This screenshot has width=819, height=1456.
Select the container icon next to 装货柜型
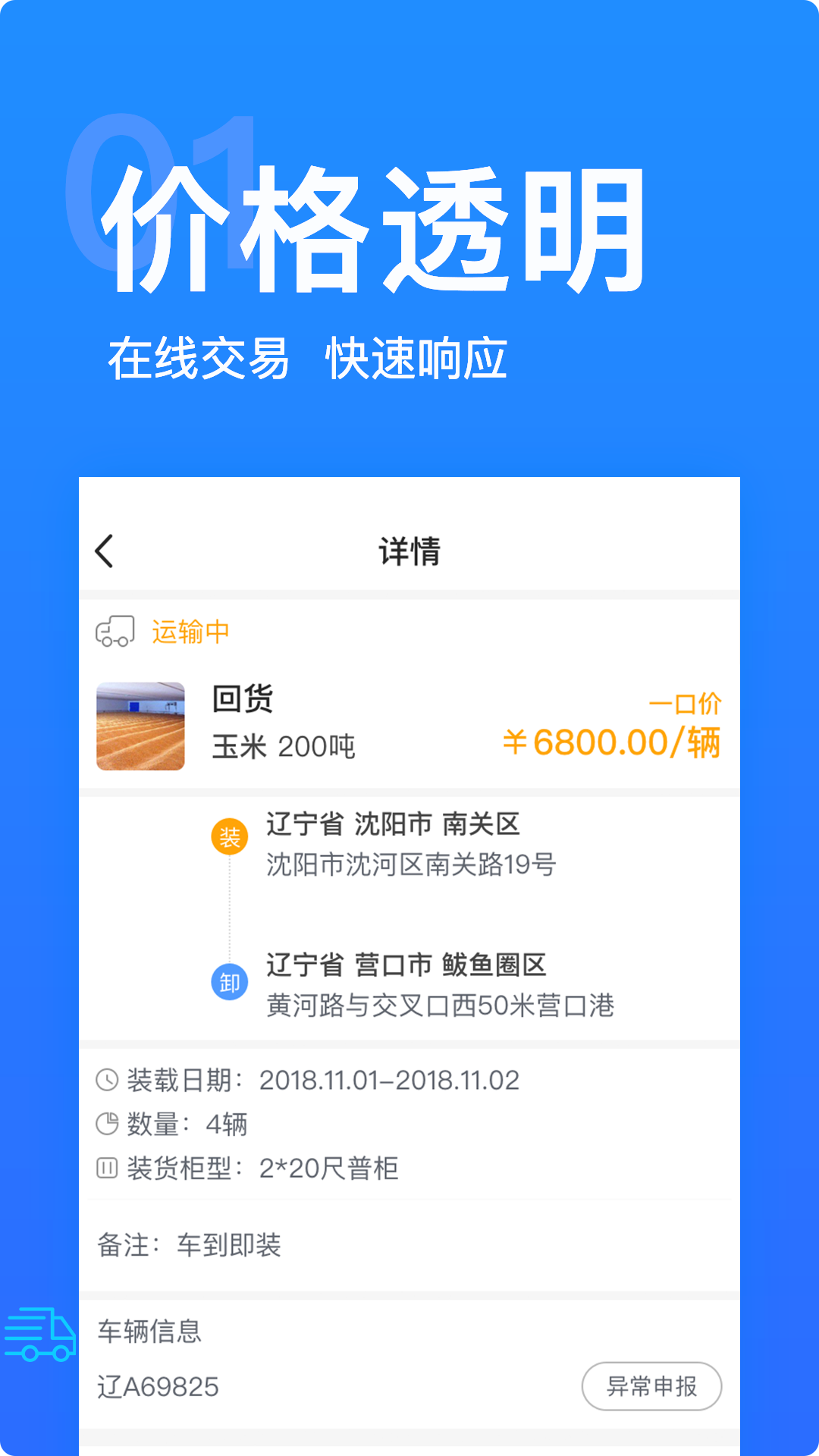tap(108, 1169)
